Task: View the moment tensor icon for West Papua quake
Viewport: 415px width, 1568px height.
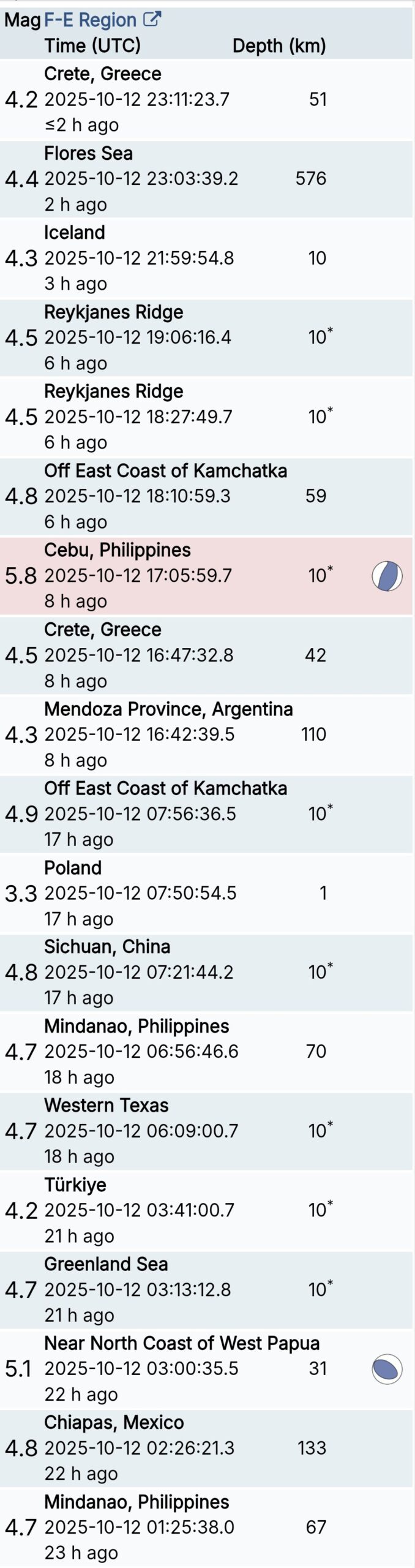Action: pos(387,1369)
